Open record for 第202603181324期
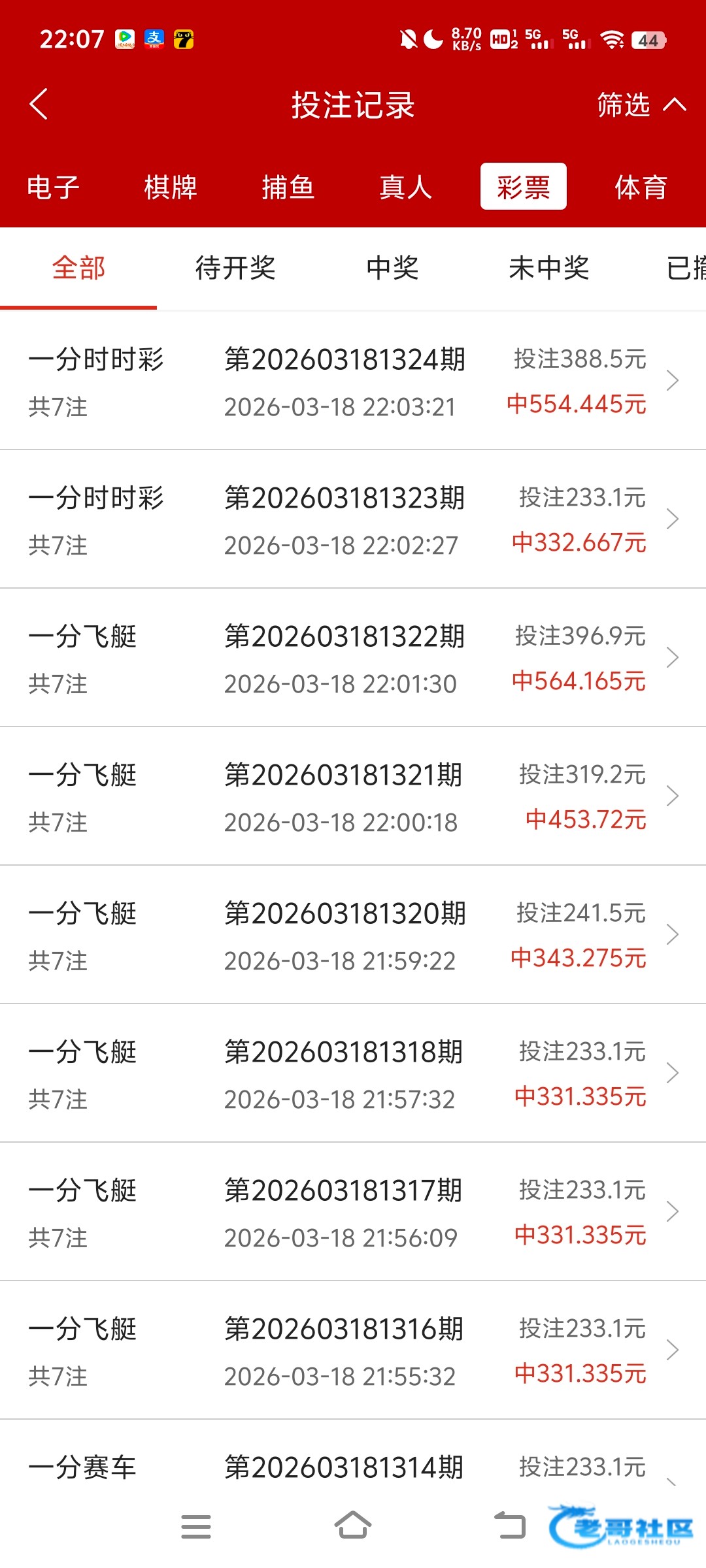Screen dimensions: 706x1568 pos(353,382)
